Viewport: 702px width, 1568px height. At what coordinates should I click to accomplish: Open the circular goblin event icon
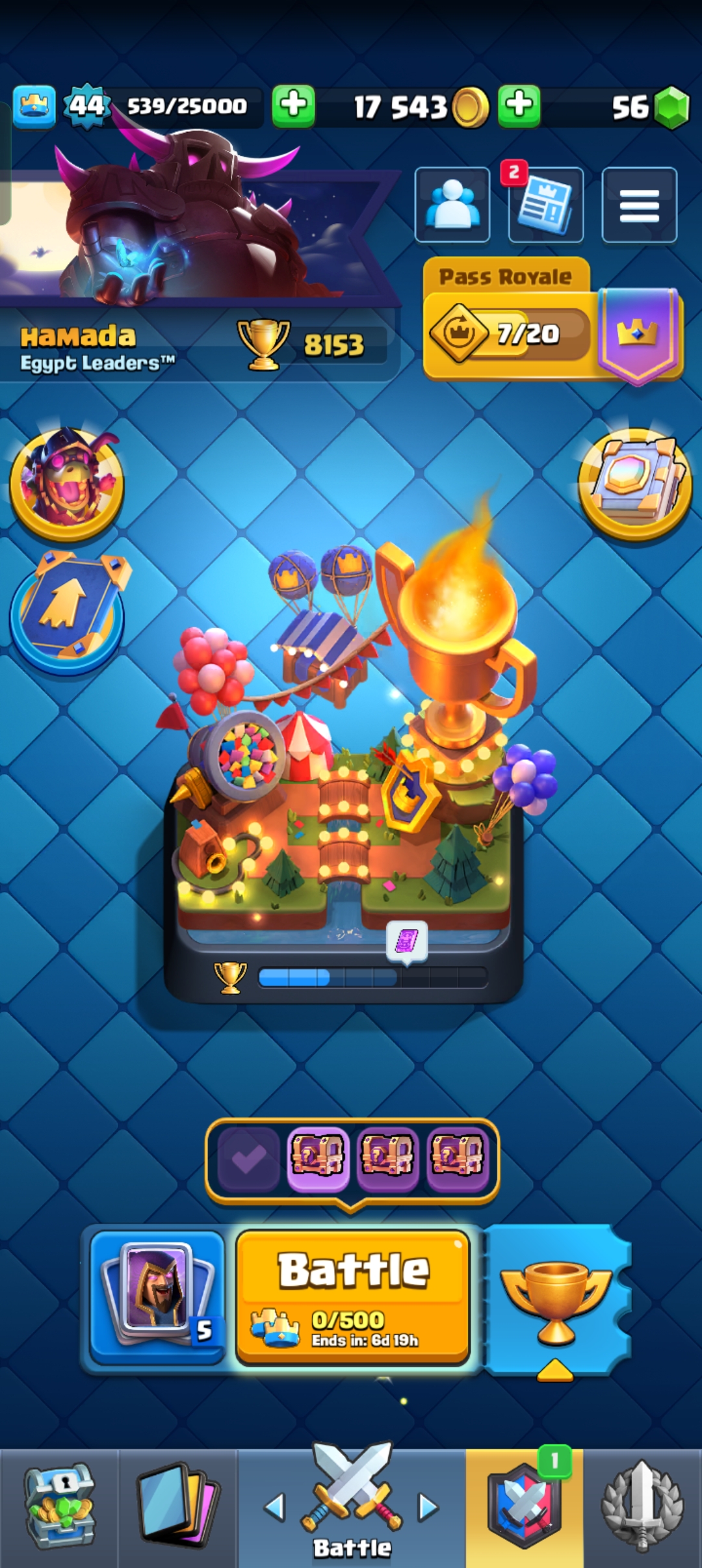tap(66, 482)
